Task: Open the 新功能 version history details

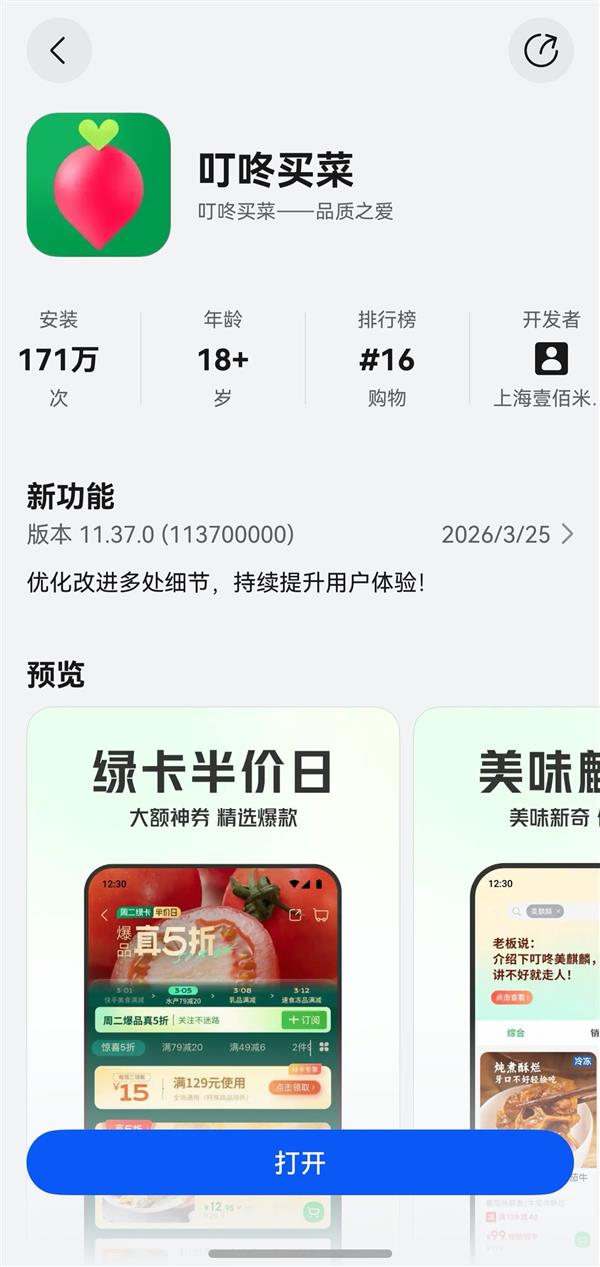Action: (x=566, y=534)
